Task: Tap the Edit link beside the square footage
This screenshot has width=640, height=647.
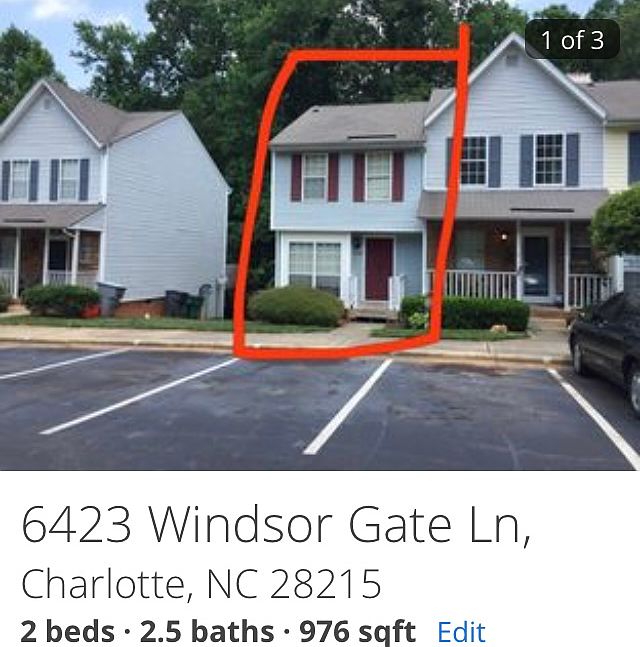Action: [461, 632]
